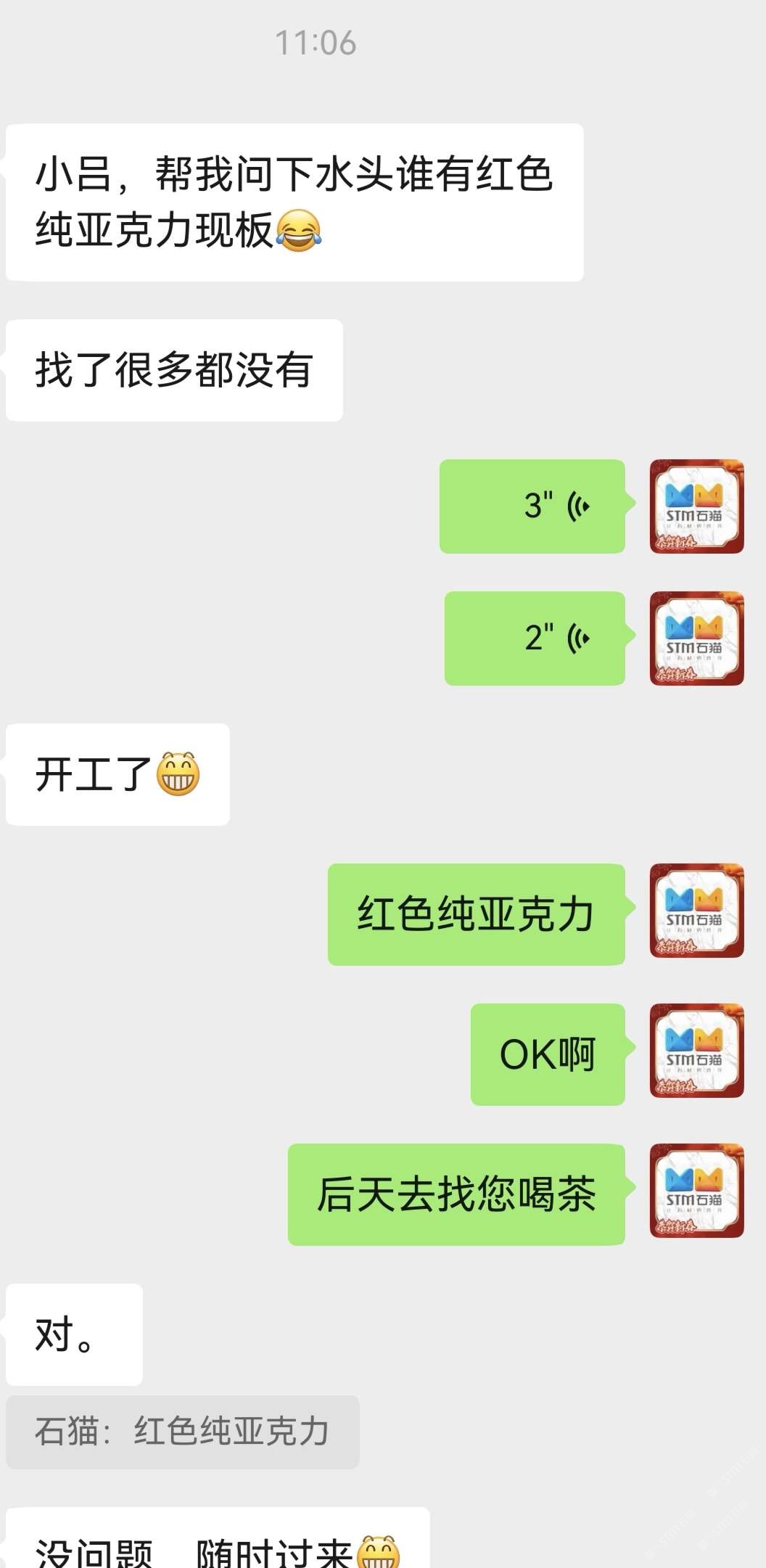Open avatar beside the 3" voice message
Viewport: 766px width, 1568px height.
[696, 506]
